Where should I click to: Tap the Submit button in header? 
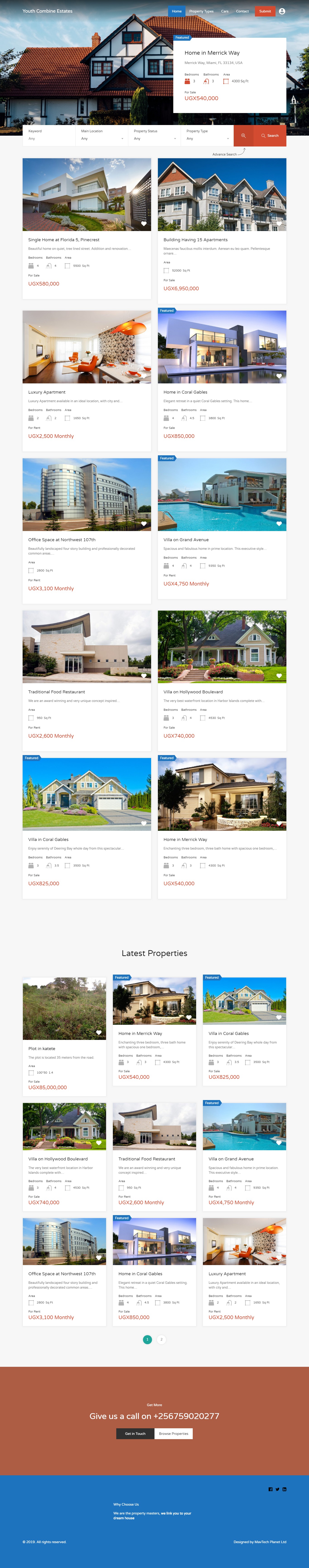[265, 11]
